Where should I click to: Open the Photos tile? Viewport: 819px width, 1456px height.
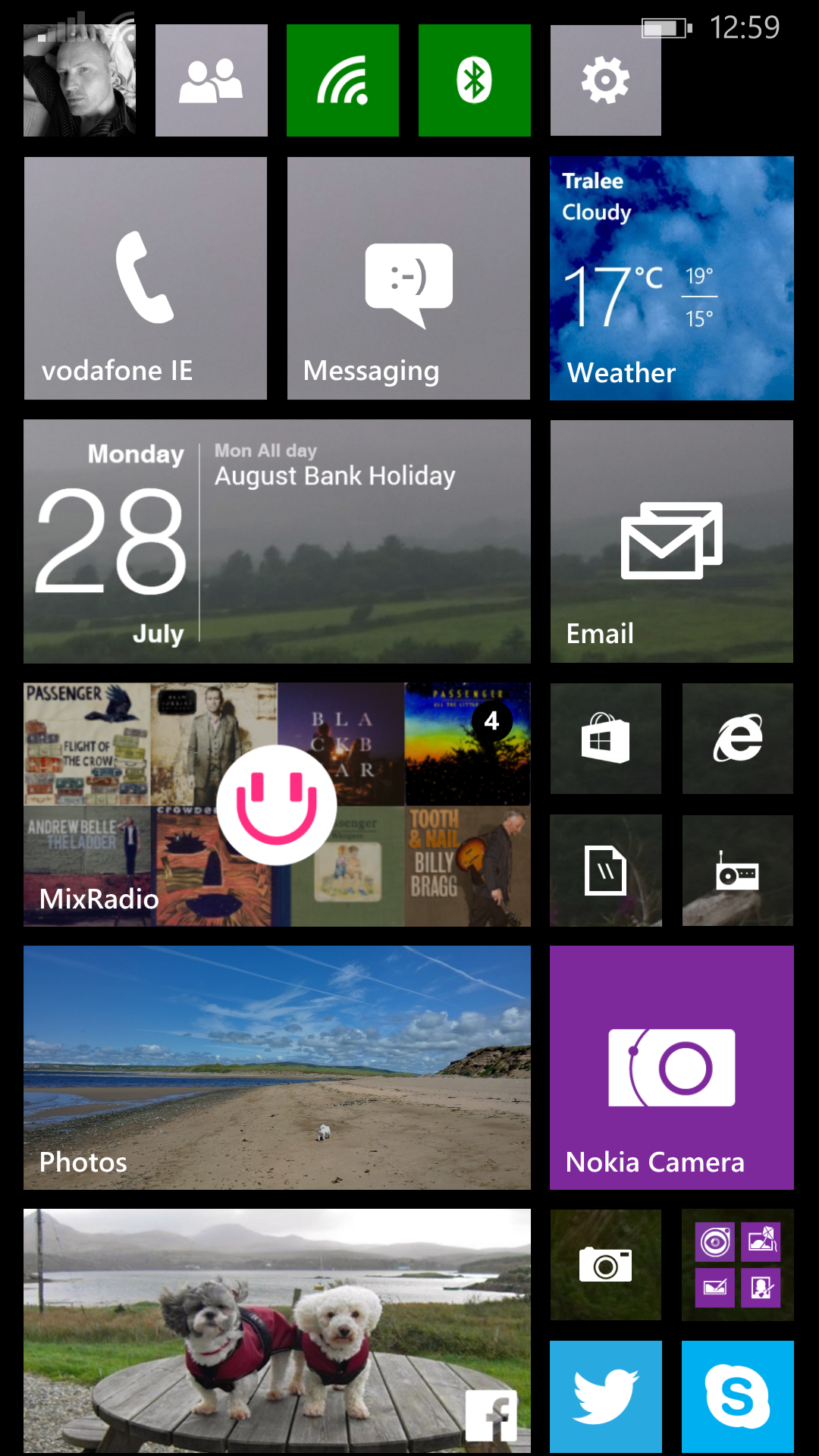point(277,1068)
